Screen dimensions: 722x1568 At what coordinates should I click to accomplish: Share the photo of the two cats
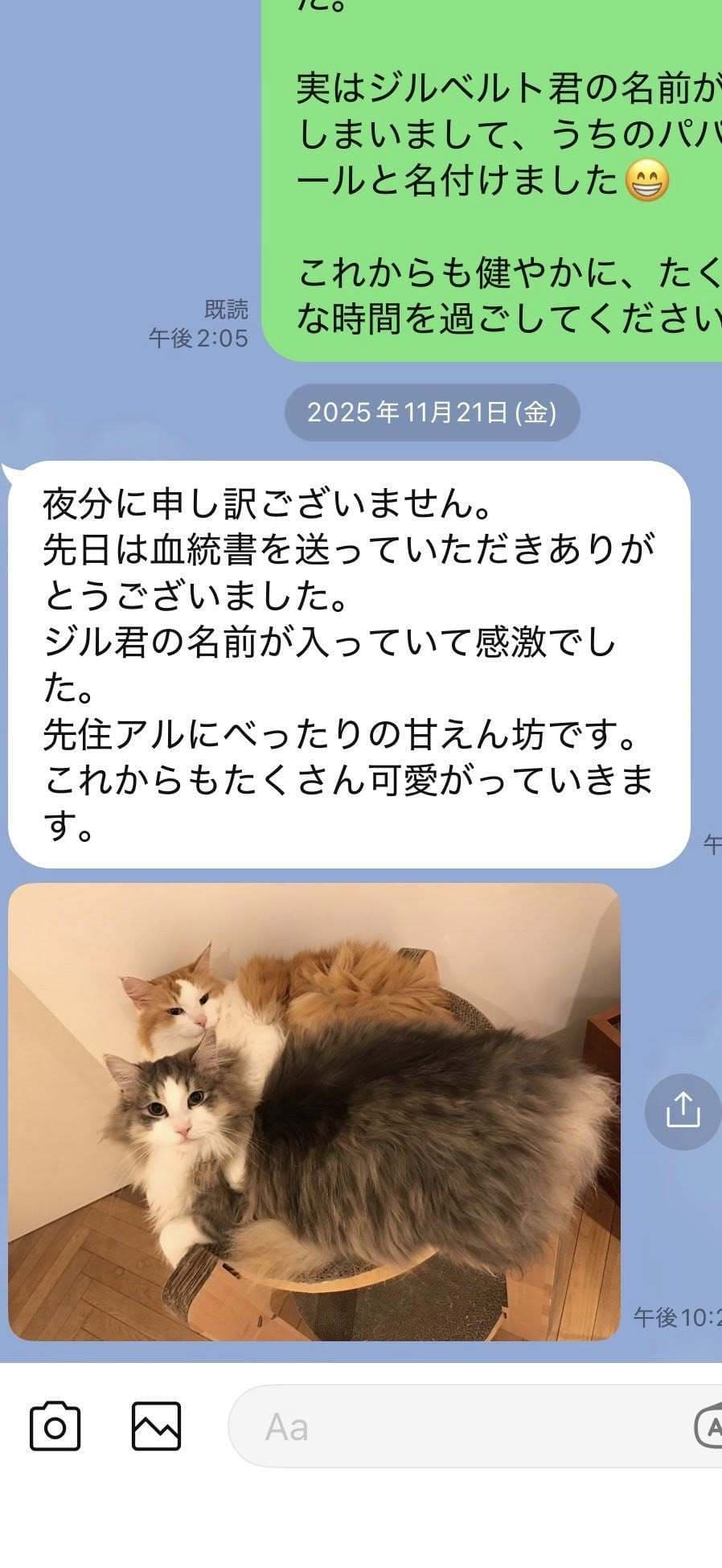[682, 1110]
